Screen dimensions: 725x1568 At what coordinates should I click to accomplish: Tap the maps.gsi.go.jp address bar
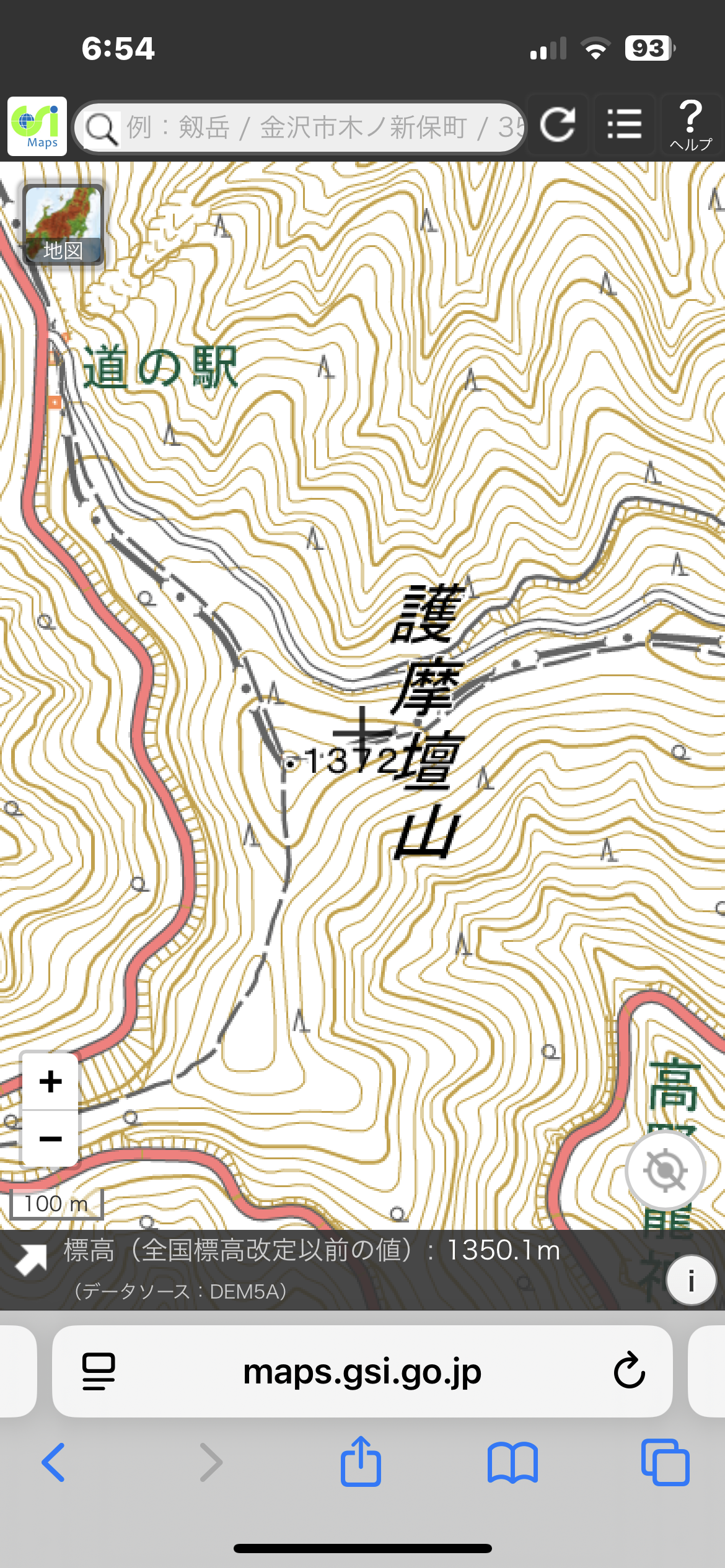tap(362, 1372)
